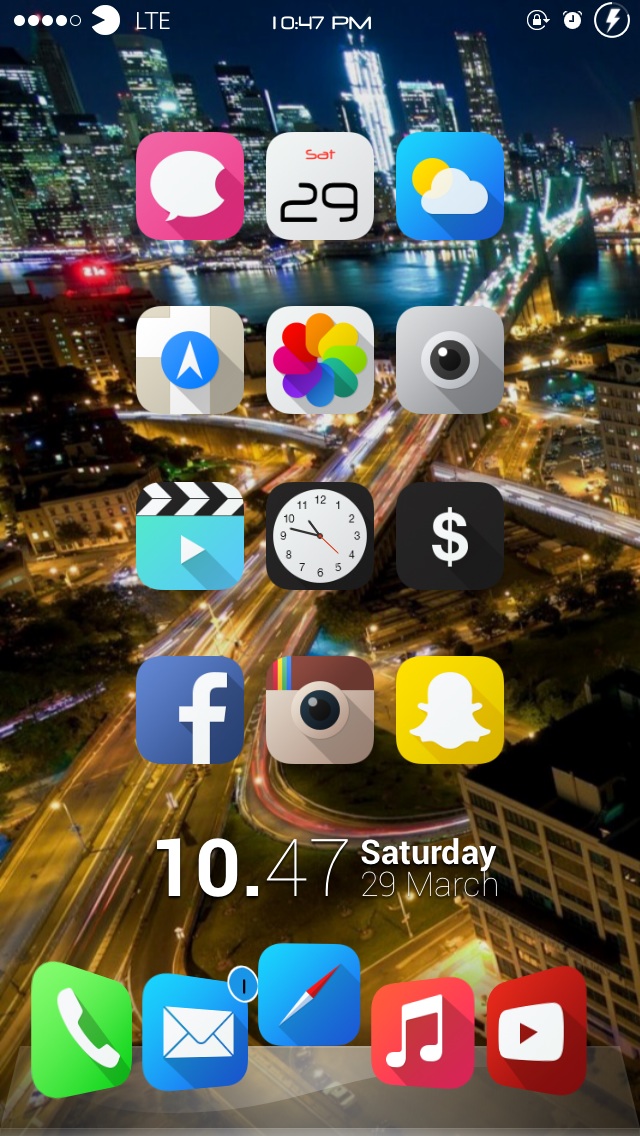This screenshot has height=1136, width=640.
Task: Tap the 10.47 Saturday clock widget
Action: (327, 869)
